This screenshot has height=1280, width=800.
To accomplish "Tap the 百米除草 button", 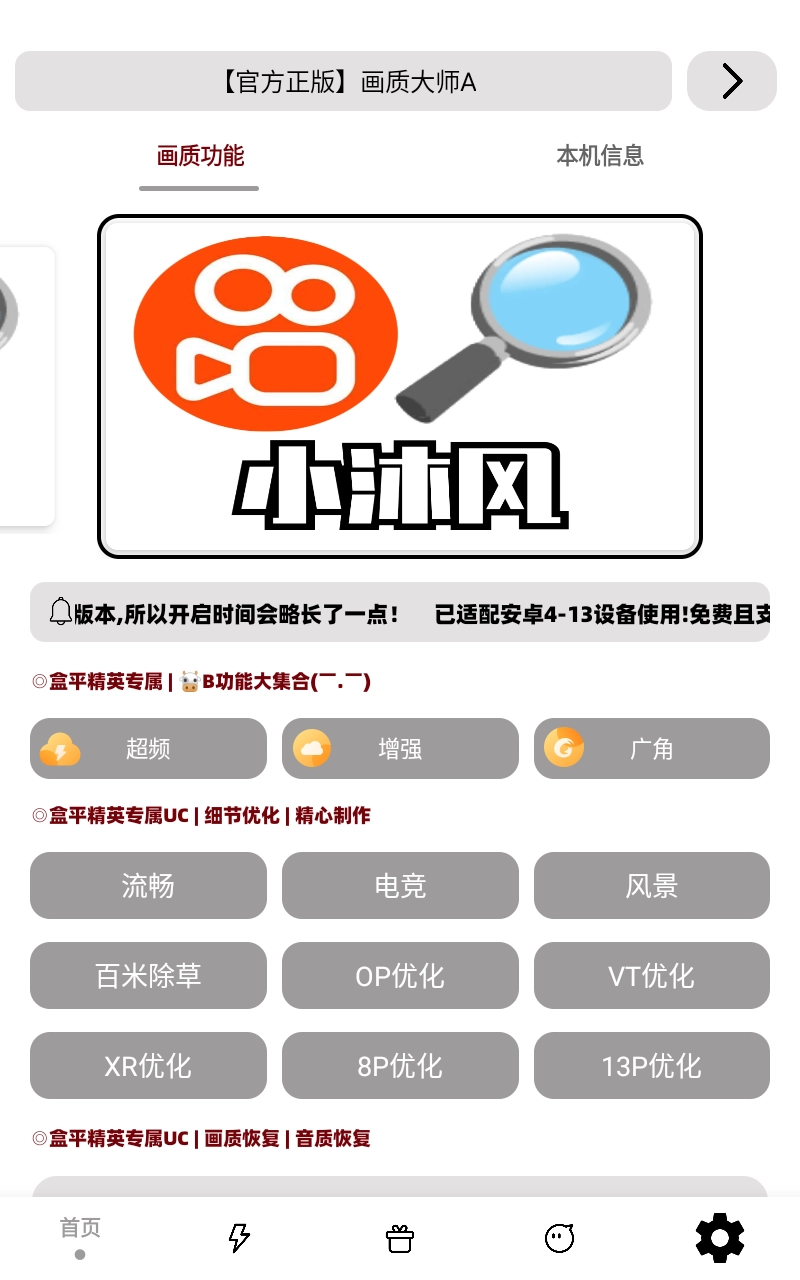I will point(148,975).
